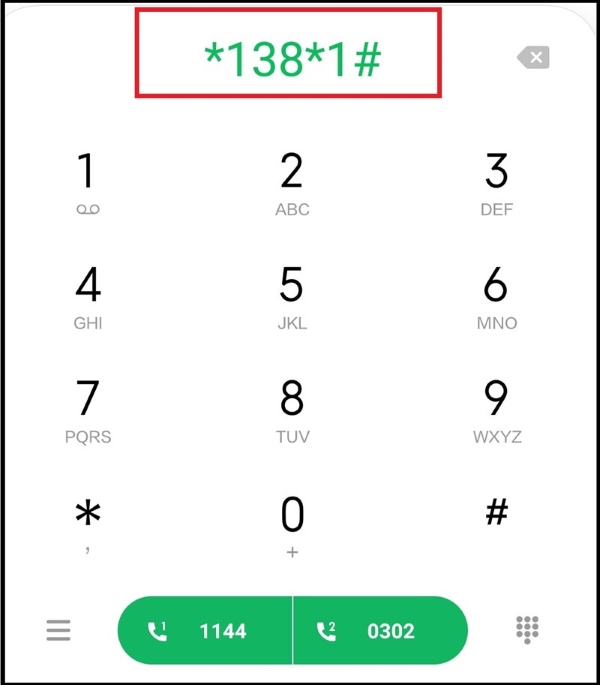Tap the 3 DEF key
The image size is (600, 685).
coord(496,182)
